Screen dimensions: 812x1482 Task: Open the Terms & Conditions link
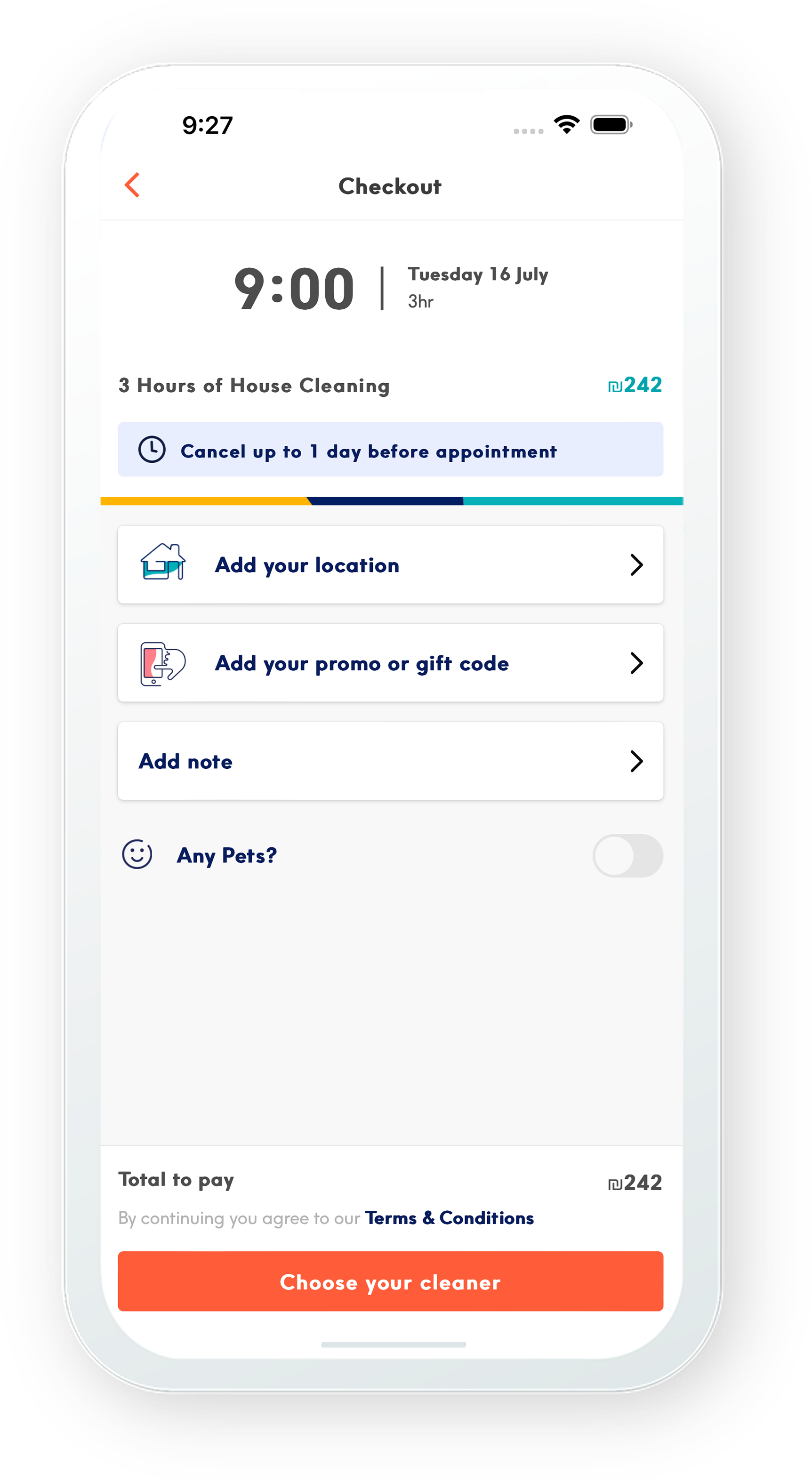coord(449,1218)
